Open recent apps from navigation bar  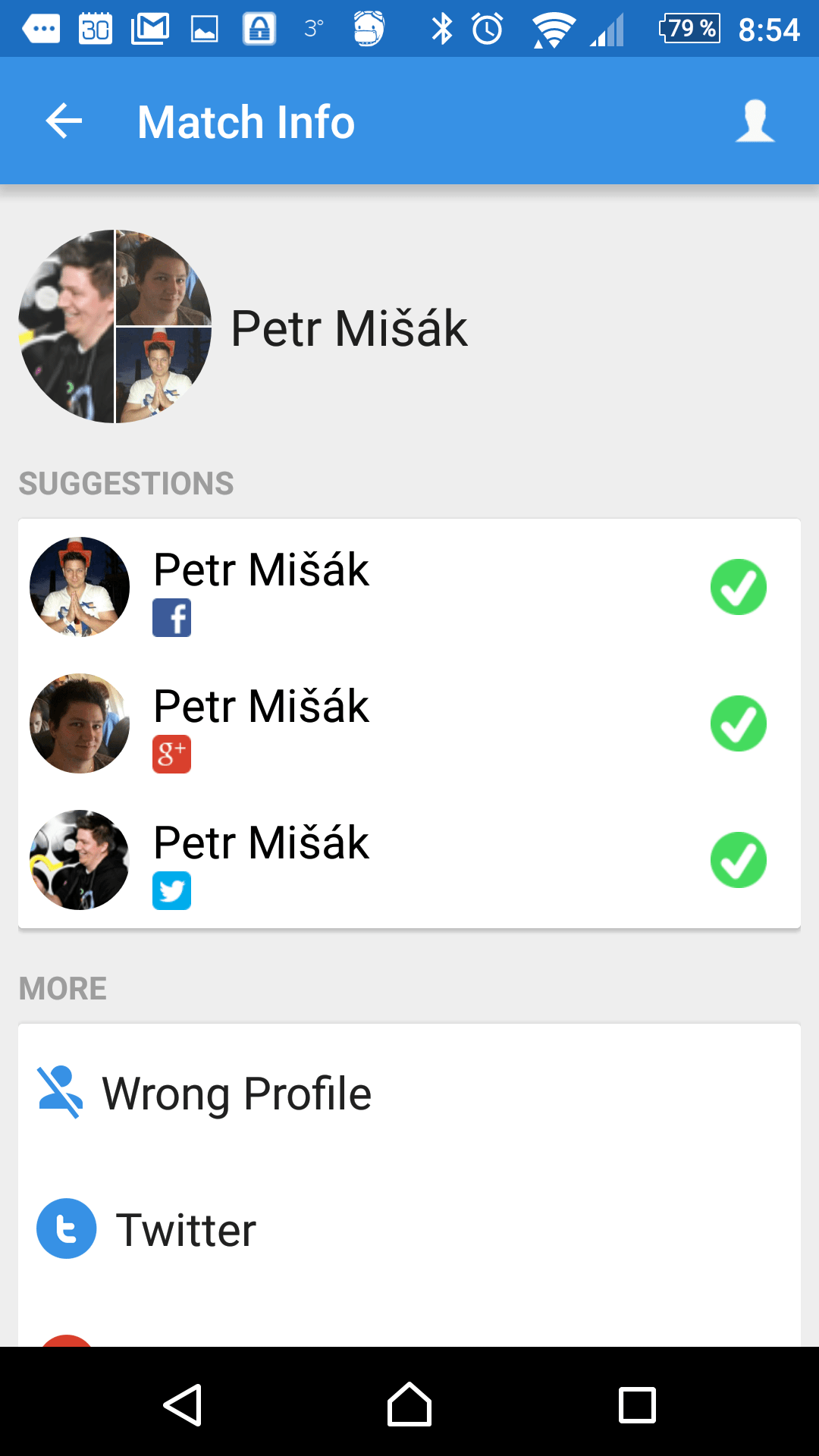tap(637, 1404)
